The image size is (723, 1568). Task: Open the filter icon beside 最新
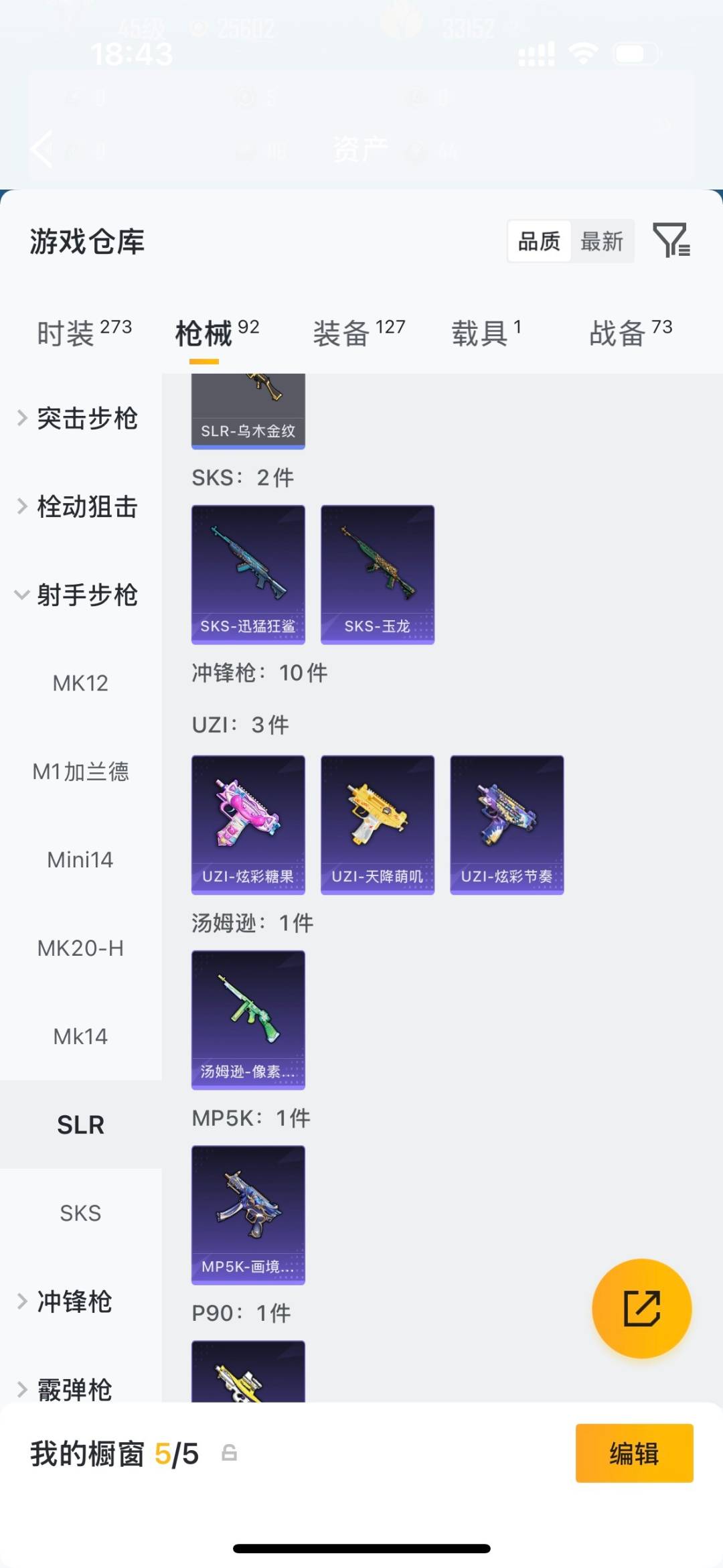pos(671,240)
